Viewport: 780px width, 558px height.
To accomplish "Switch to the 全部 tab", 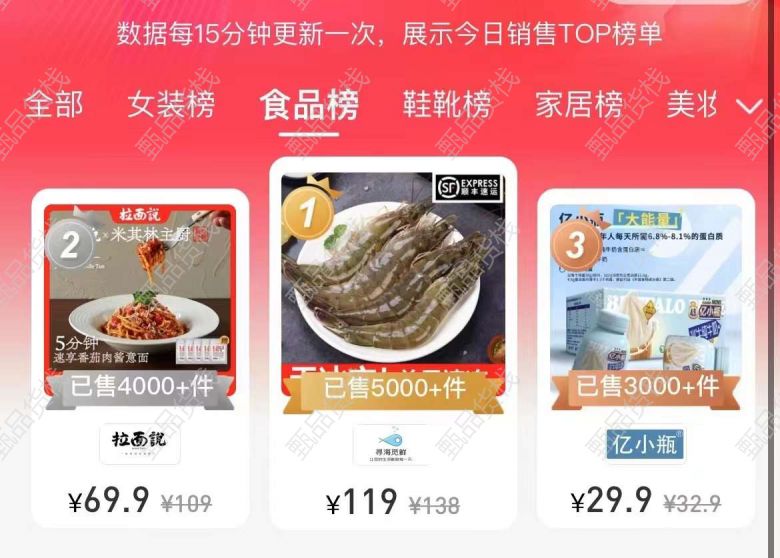I will coord(53,104).
